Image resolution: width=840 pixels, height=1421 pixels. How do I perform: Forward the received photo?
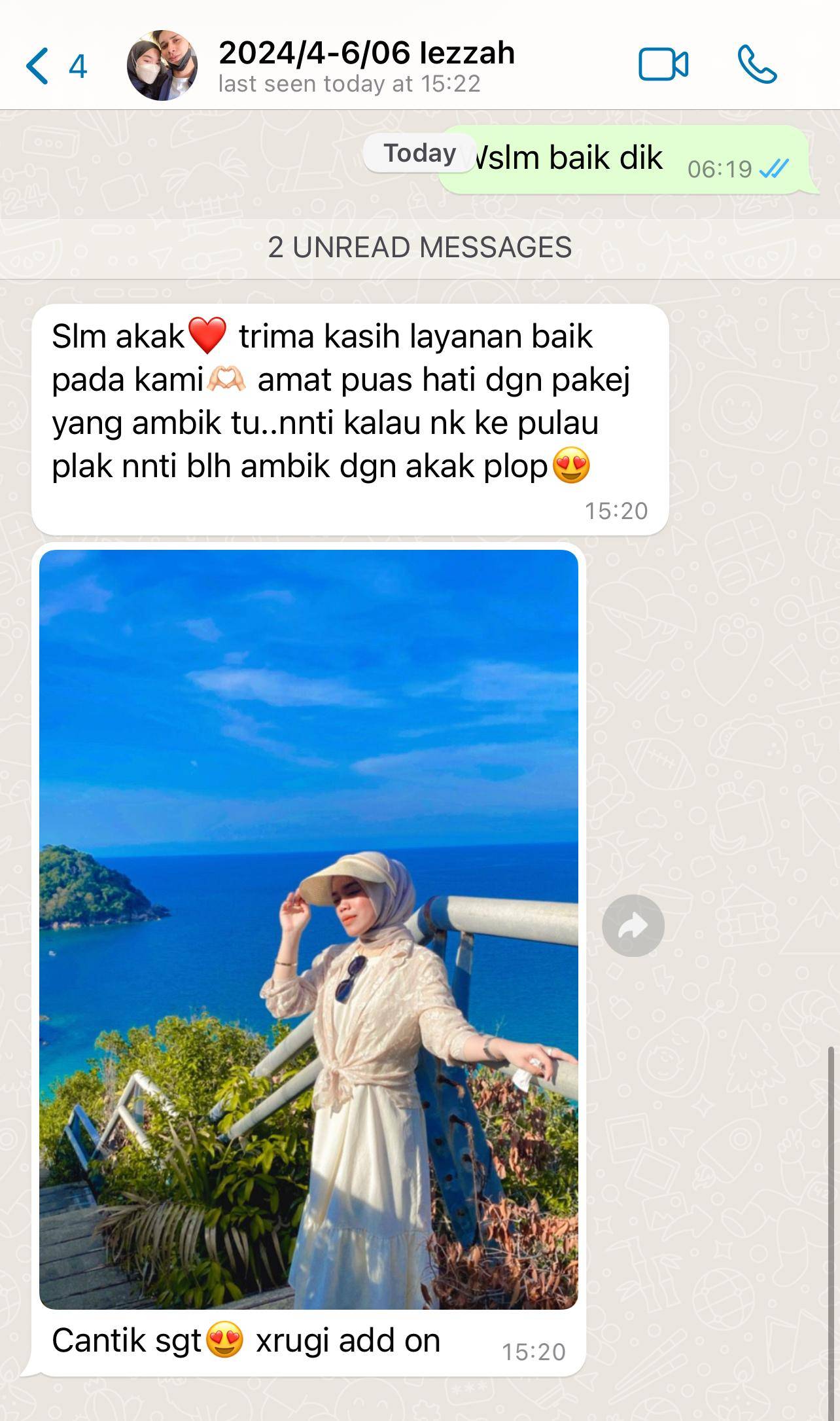pos(633,926)
